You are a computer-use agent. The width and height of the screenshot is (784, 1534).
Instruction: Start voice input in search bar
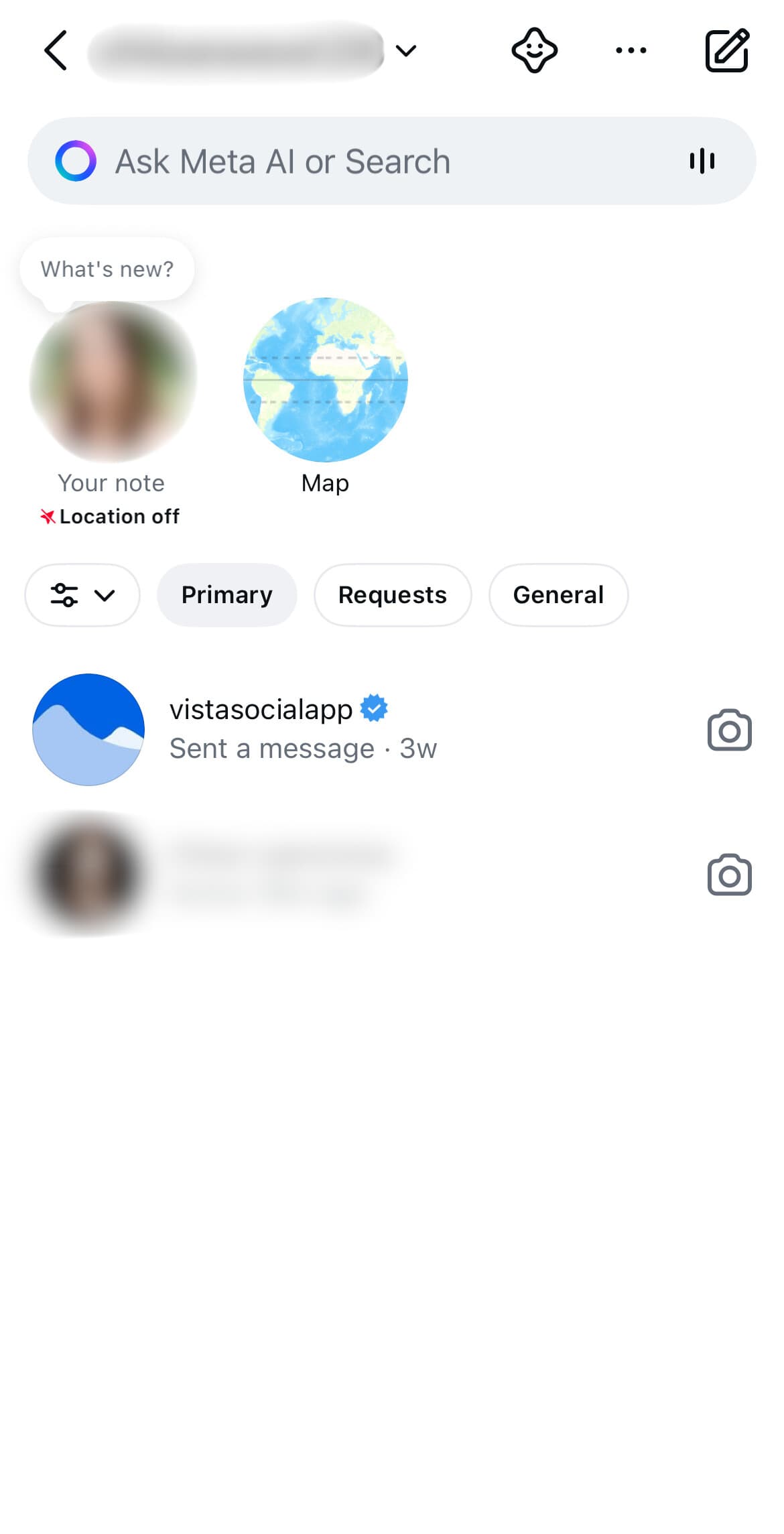[702, 162]
